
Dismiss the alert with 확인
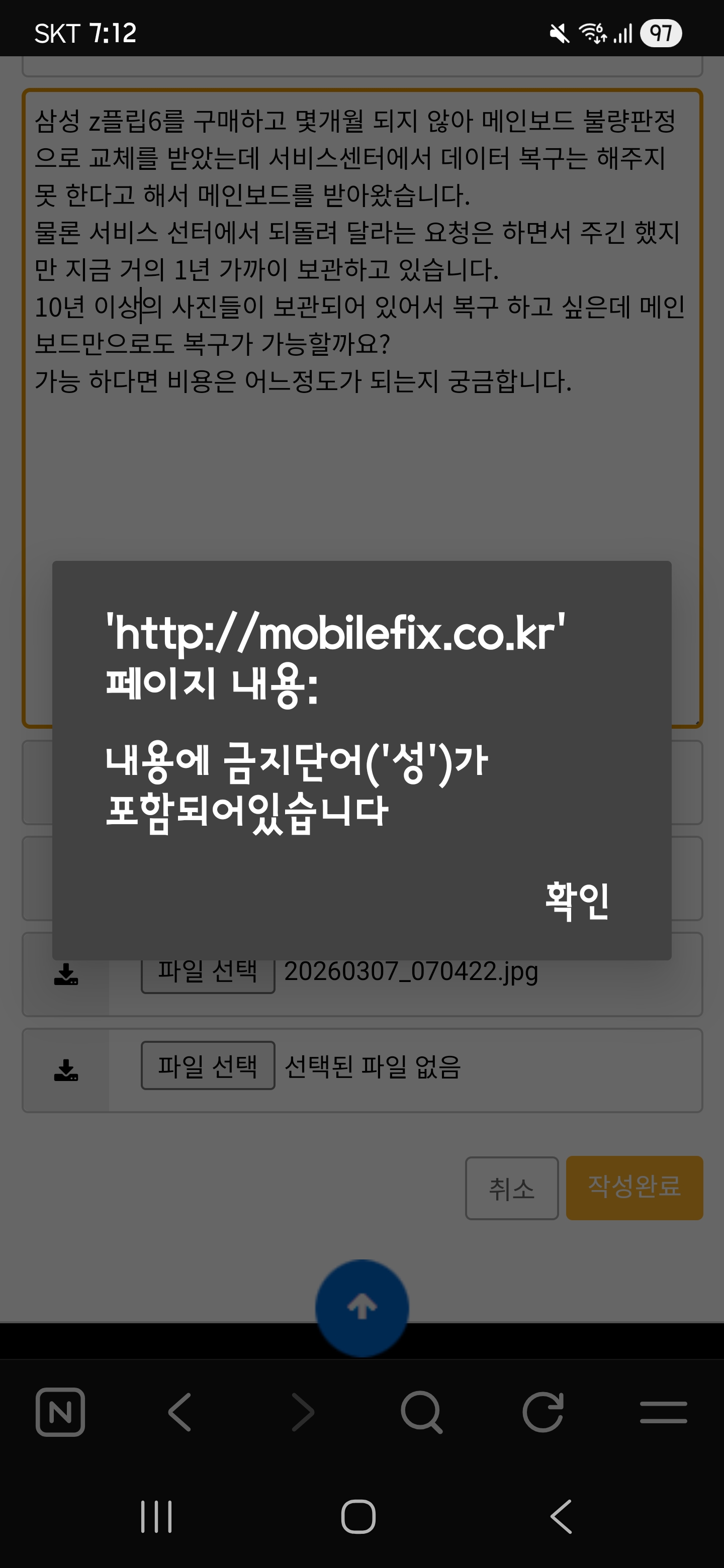point(576,900)
